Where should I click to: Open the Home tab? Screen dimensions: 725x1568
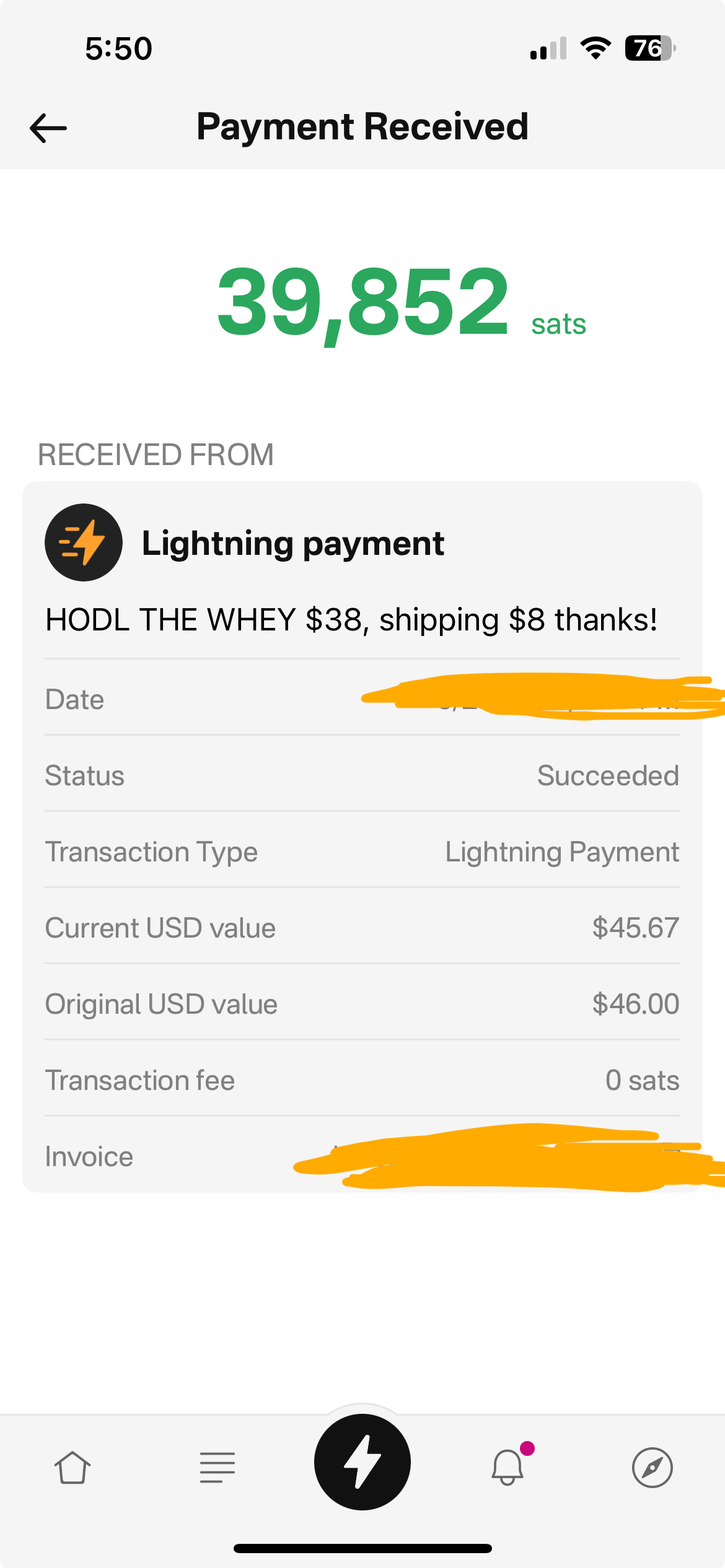point(72,1467)
